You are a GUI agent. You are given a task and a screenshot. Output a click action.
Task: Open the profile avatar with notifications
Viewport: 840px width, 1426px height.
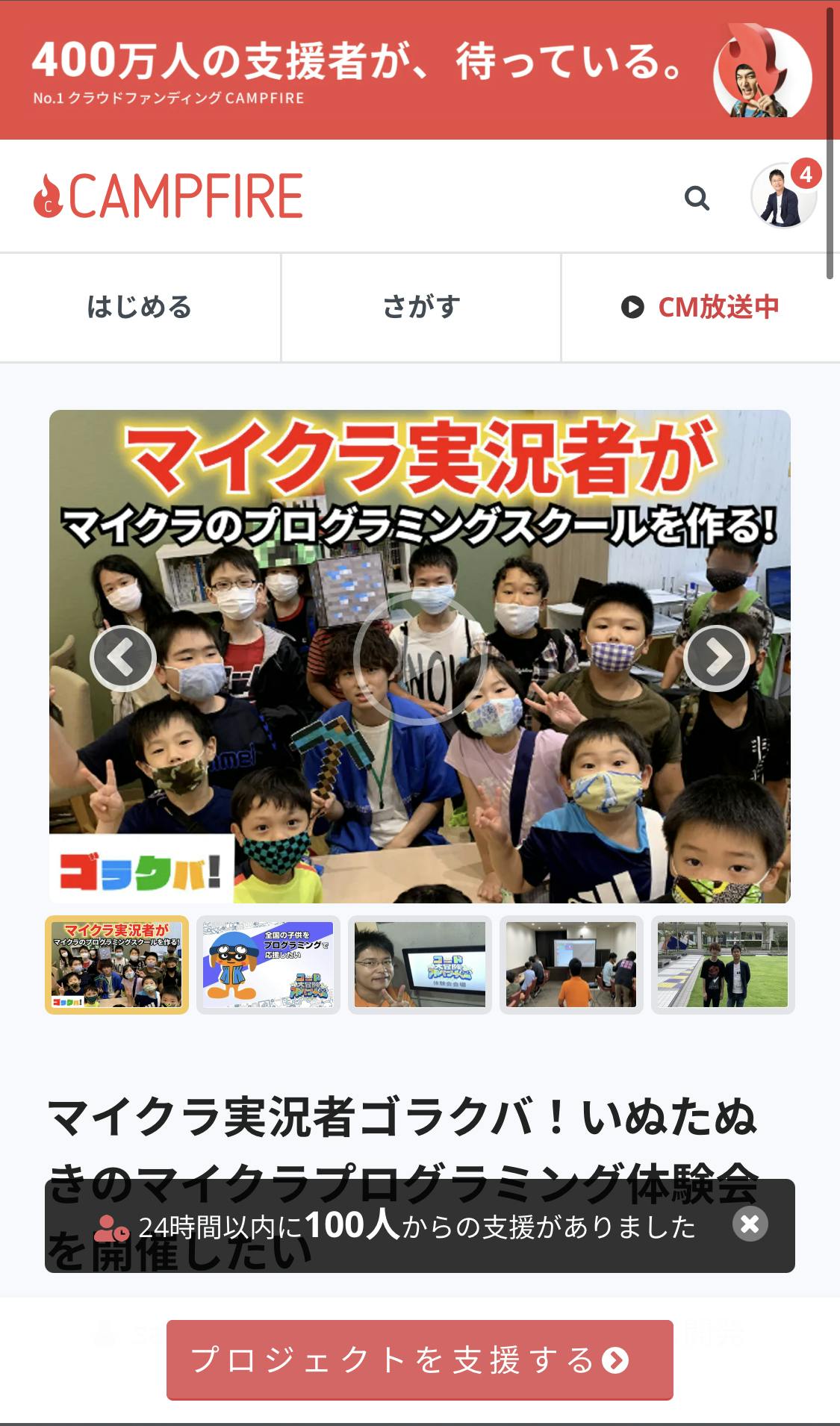point(783,196)
